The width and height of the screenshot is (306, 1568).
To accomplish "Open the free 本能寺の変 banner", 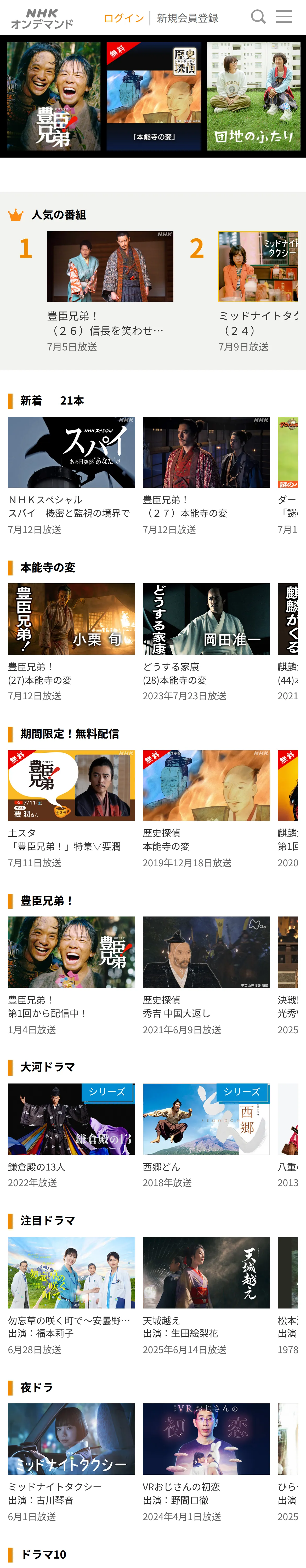I will (154, 96).
